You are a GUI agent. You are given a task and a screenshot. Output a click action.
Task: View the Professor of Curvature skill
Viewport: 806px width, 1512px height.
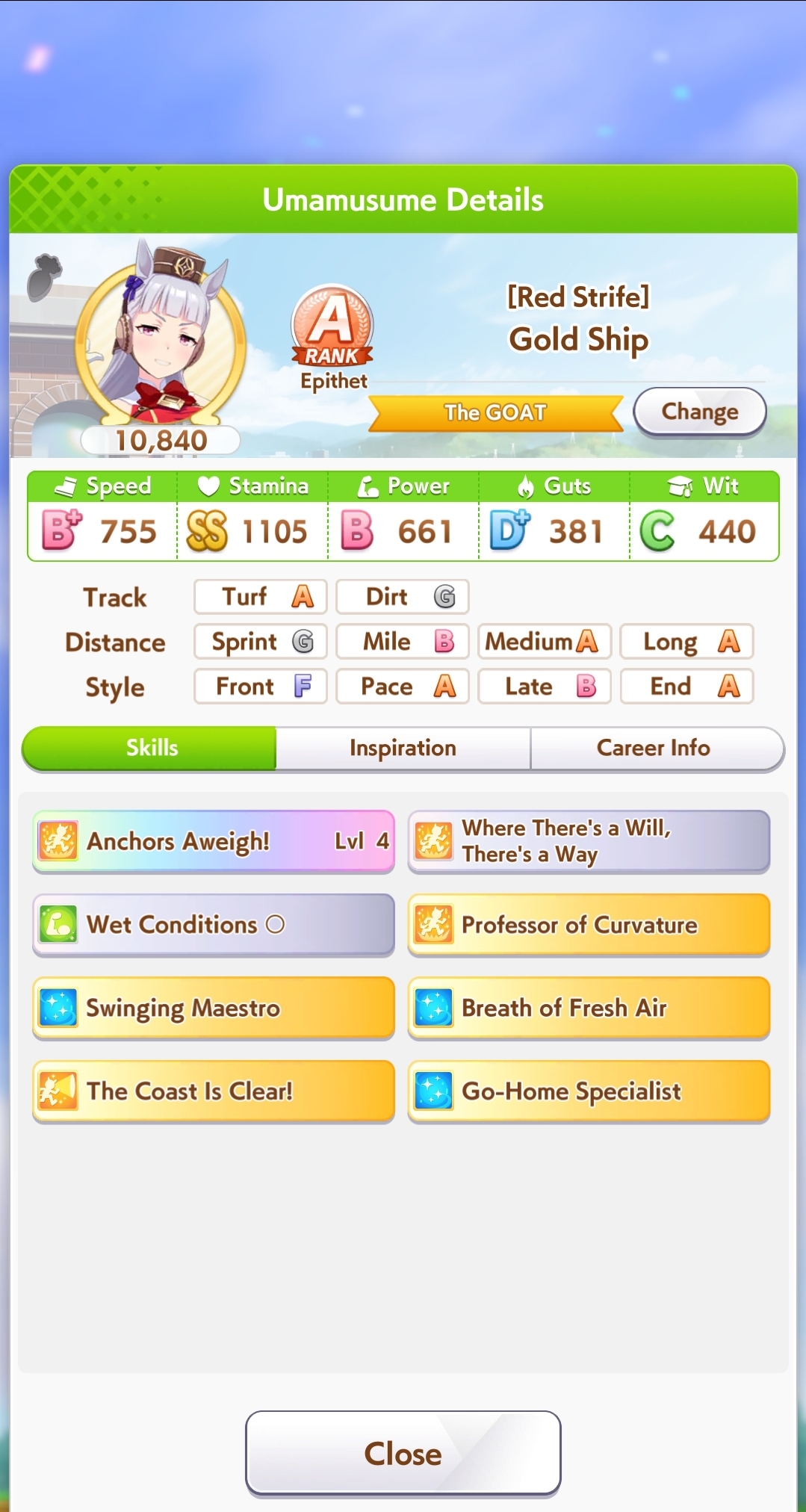pyautogui.click(x=589, y=925)
